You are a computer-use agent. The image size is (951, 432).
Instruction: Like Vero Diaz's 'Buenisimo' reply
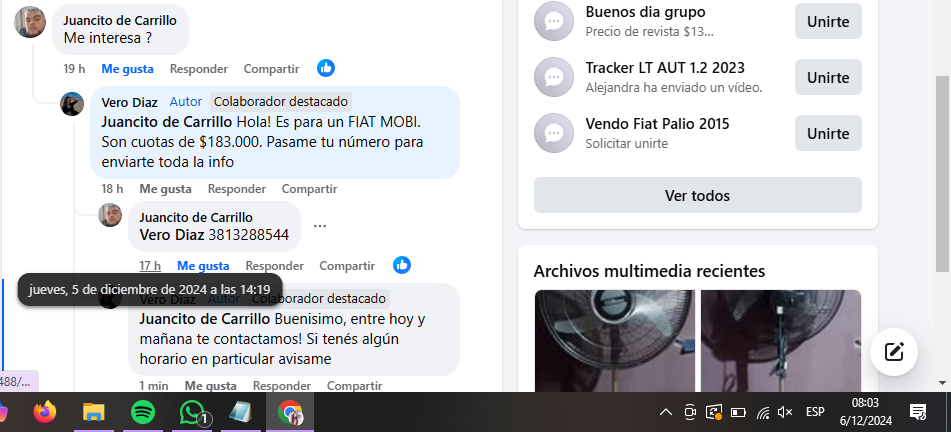[210, 386]
